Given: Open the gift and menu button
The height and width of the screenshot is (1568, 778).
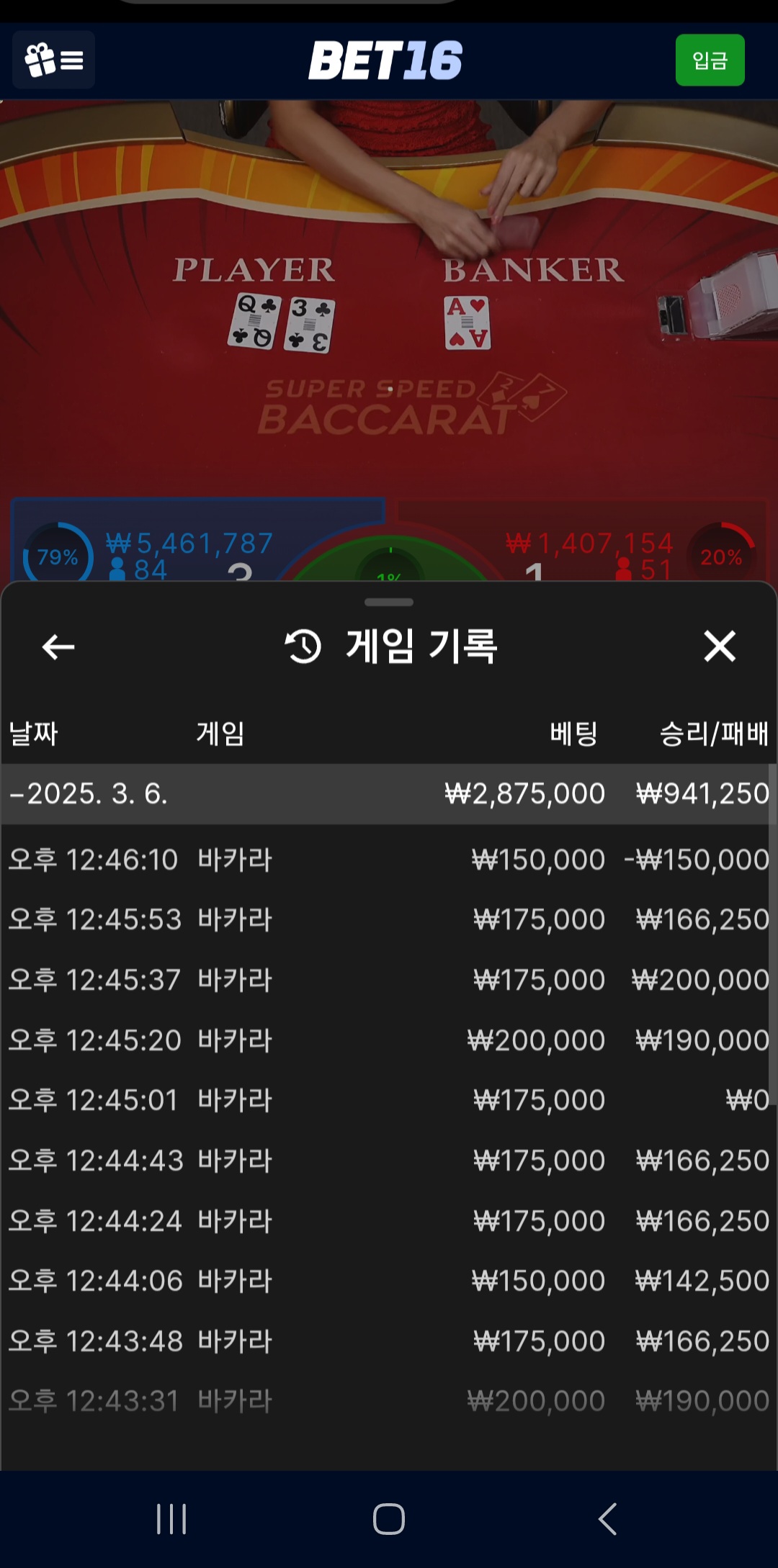Looking at the screenshot, I should 54,60.
